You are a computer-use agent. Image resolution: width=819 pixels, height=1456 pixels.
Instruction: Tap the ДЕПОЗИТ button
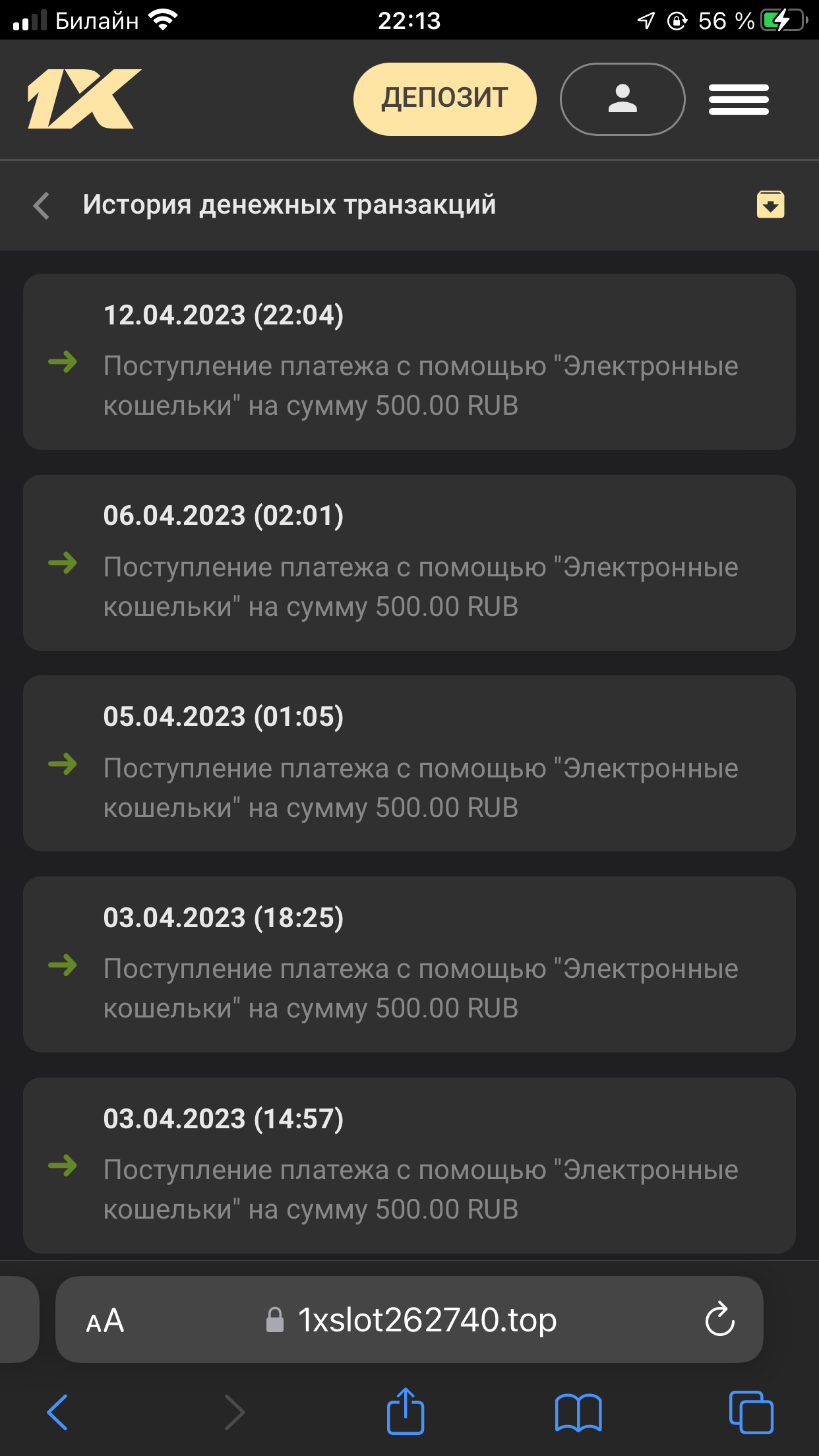point(444,99)
